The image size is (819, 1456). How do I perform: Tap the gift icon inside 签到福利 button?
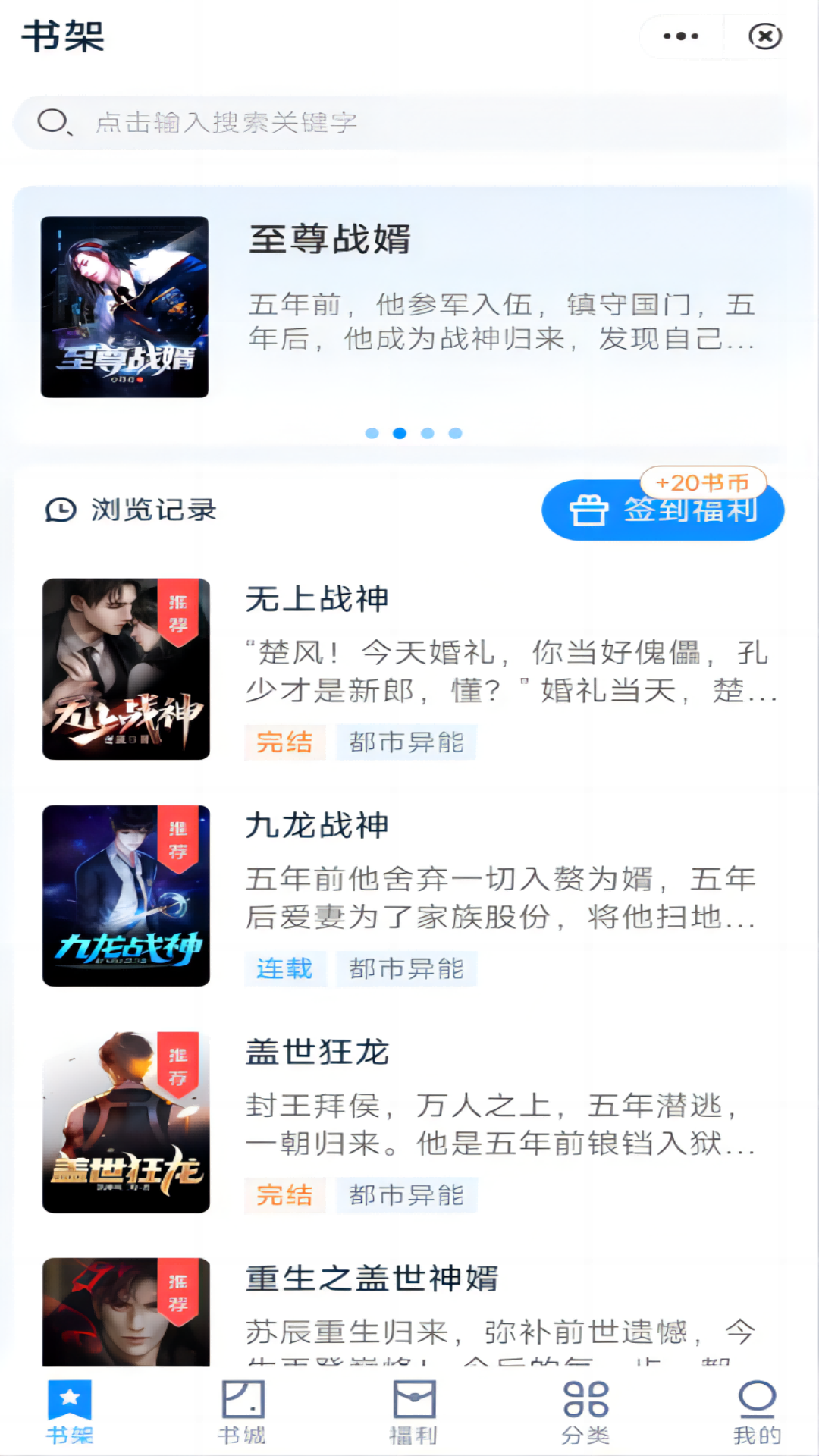coord(591,510)
